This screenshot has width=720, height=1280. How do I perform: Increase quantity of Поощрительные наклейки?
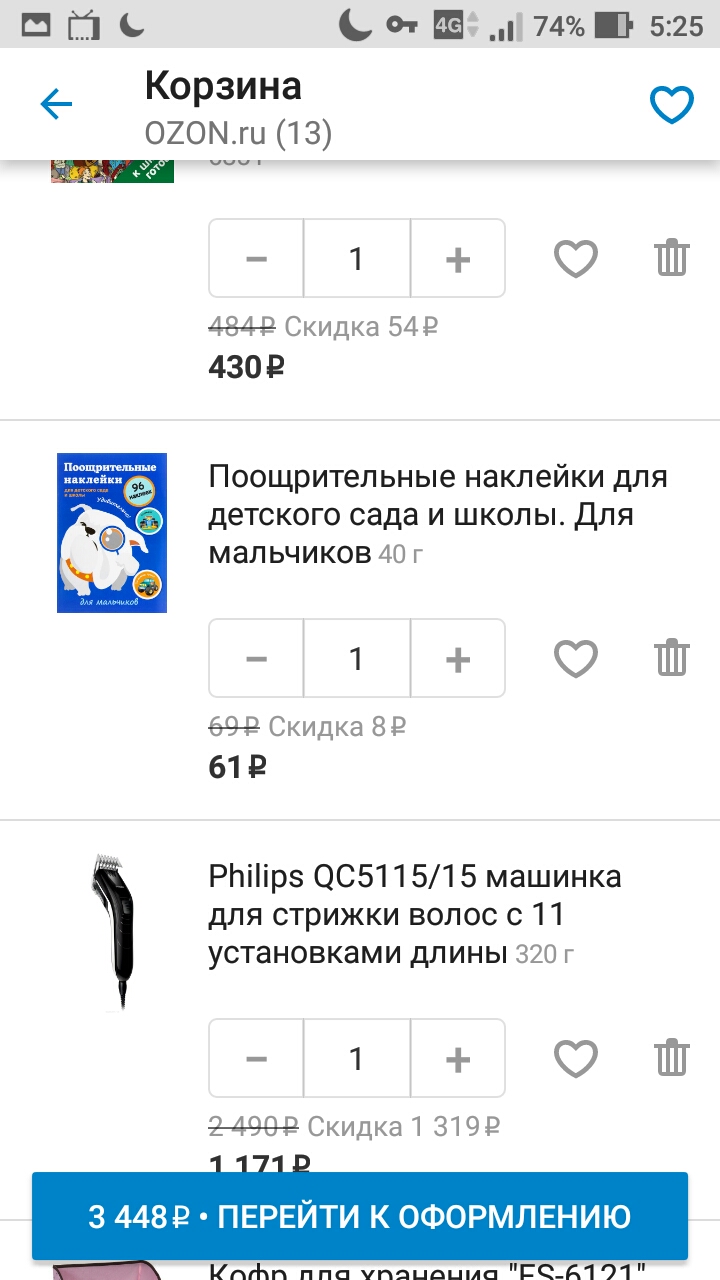pos(457,659)
